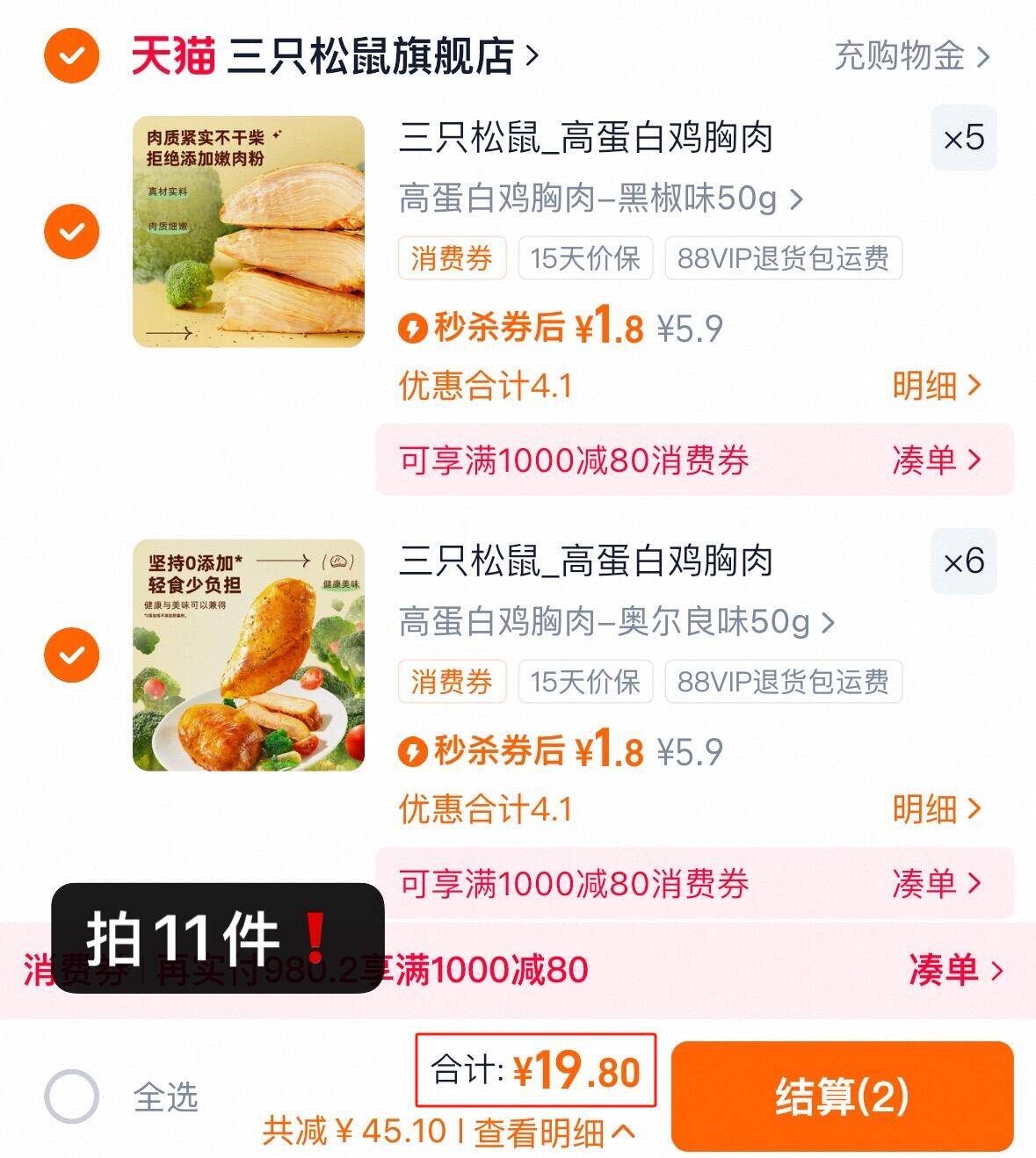Click the 消费券 tag on 奥尔良味 item
This screenshot has width=1036, height=1158.
(453, 681)
